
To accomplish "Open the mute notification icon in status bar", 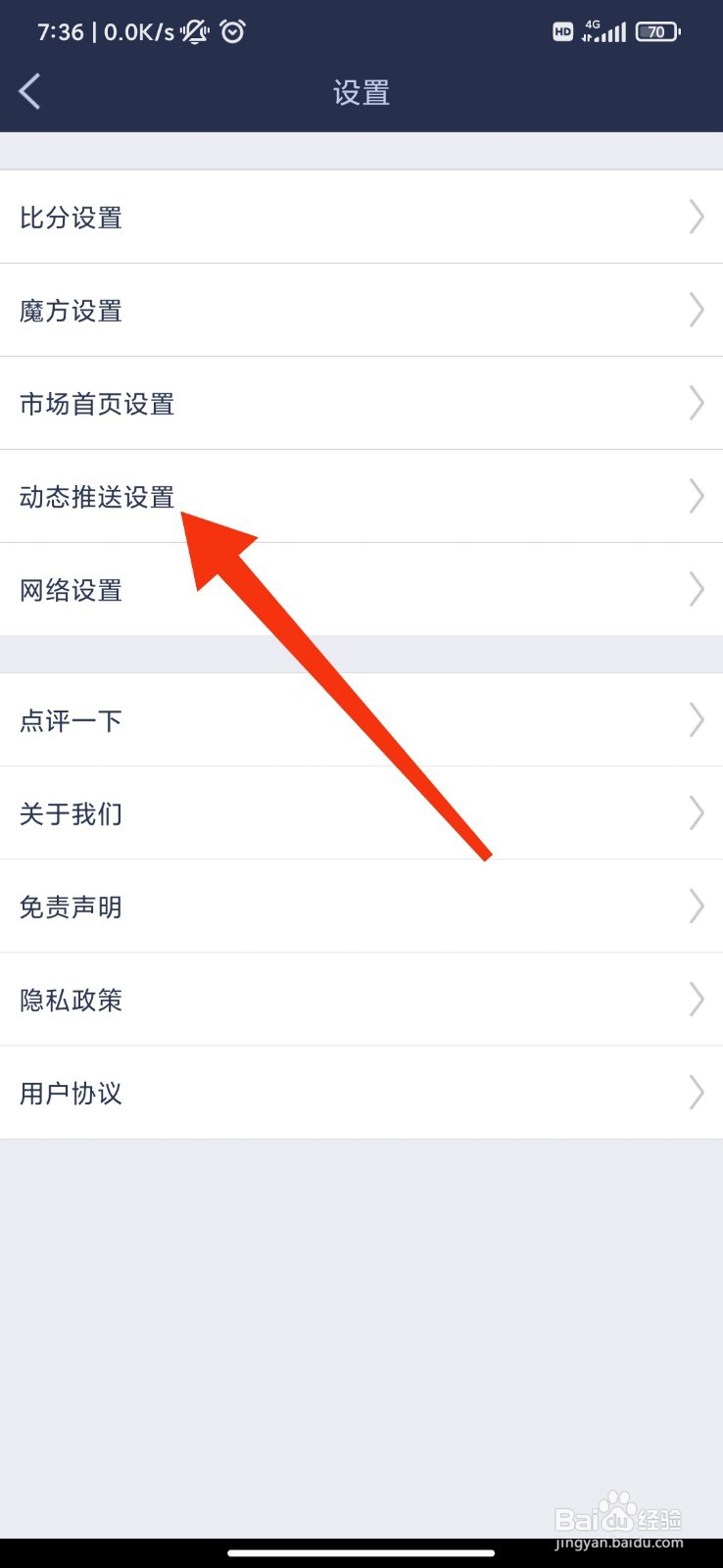I will coord(194,31).
